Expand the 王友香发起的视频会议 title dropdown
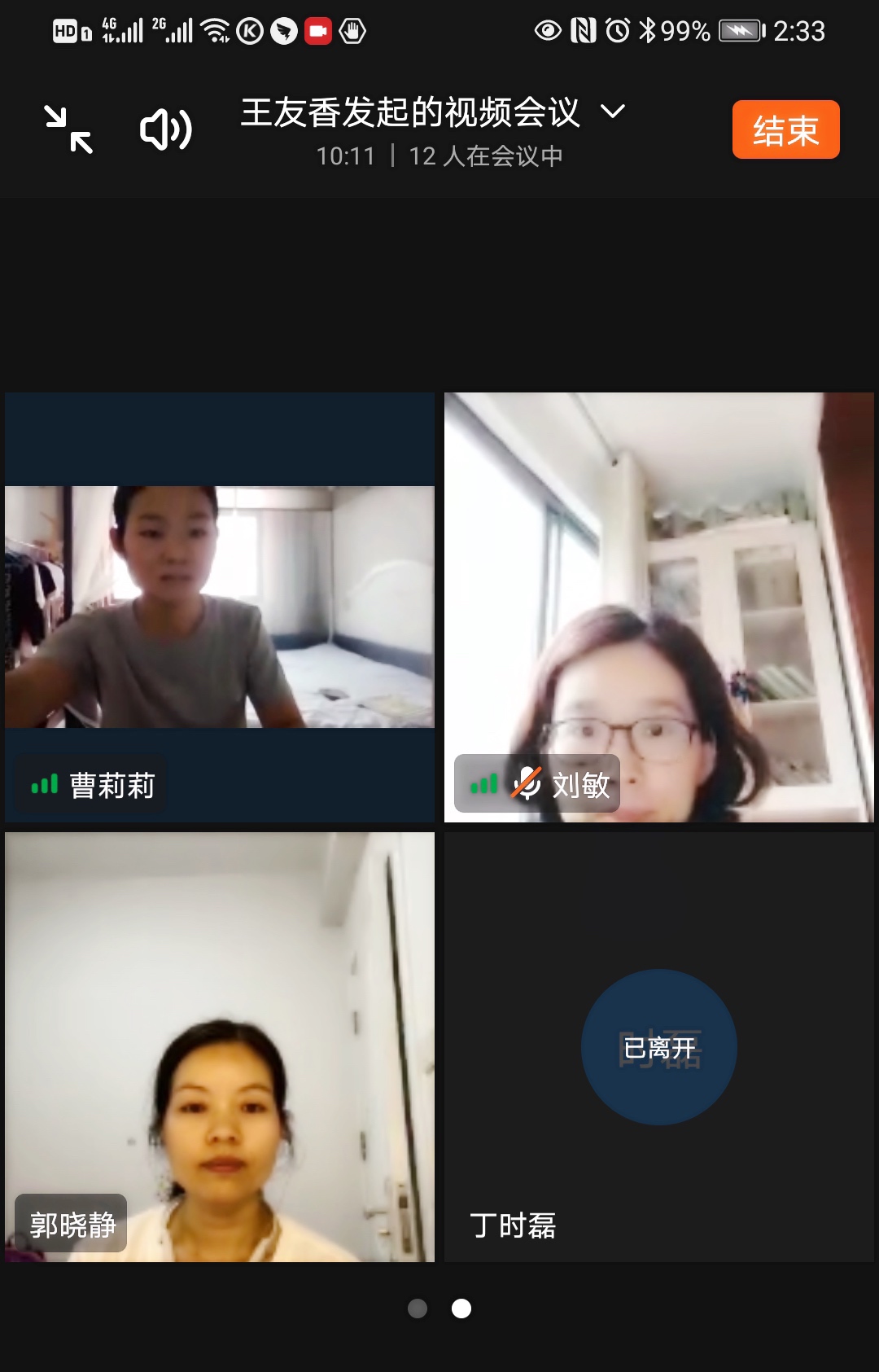 612,112
